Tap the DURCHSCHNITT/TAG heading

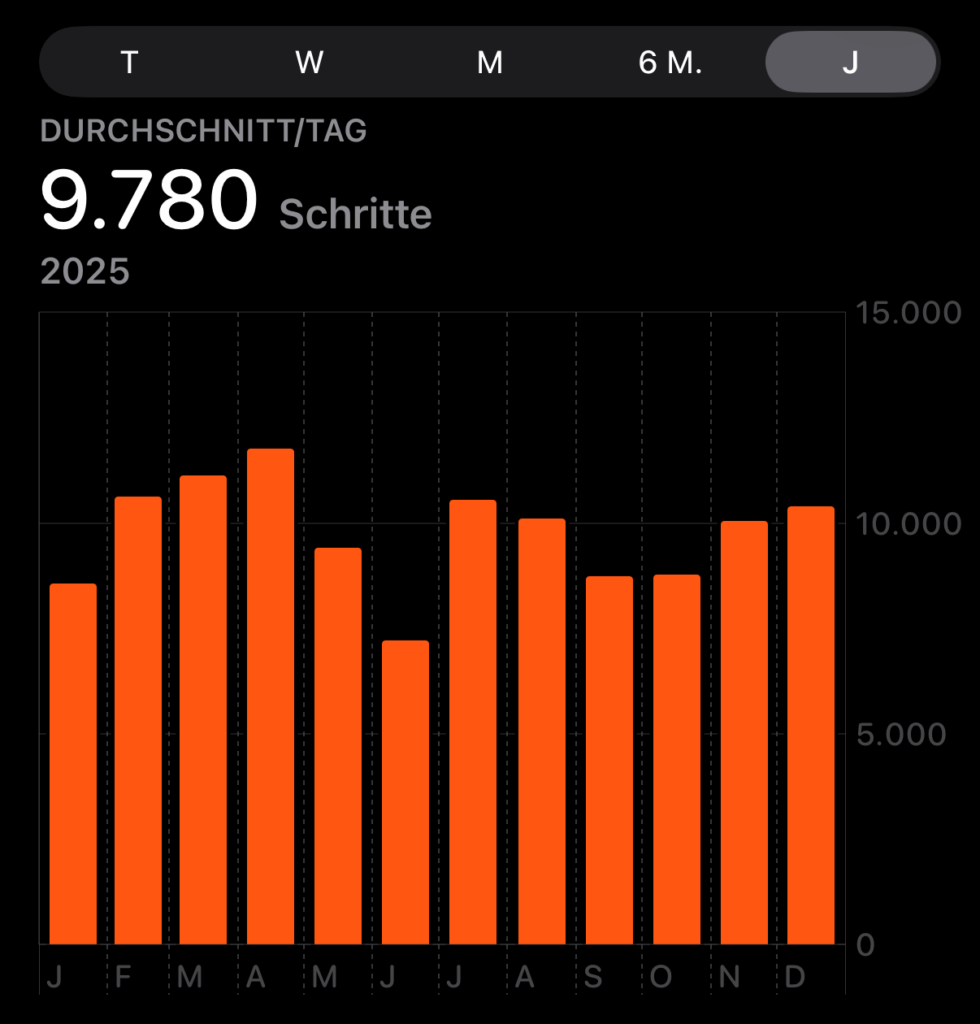[x=202, y=131]
